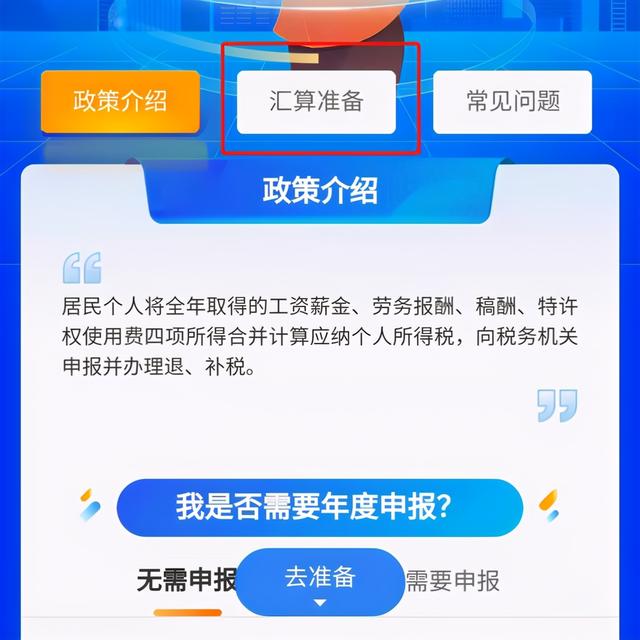The width and height of the screenshot is (640, 640).
Task: Show the 无需申报 section
Action: point(186,581)
